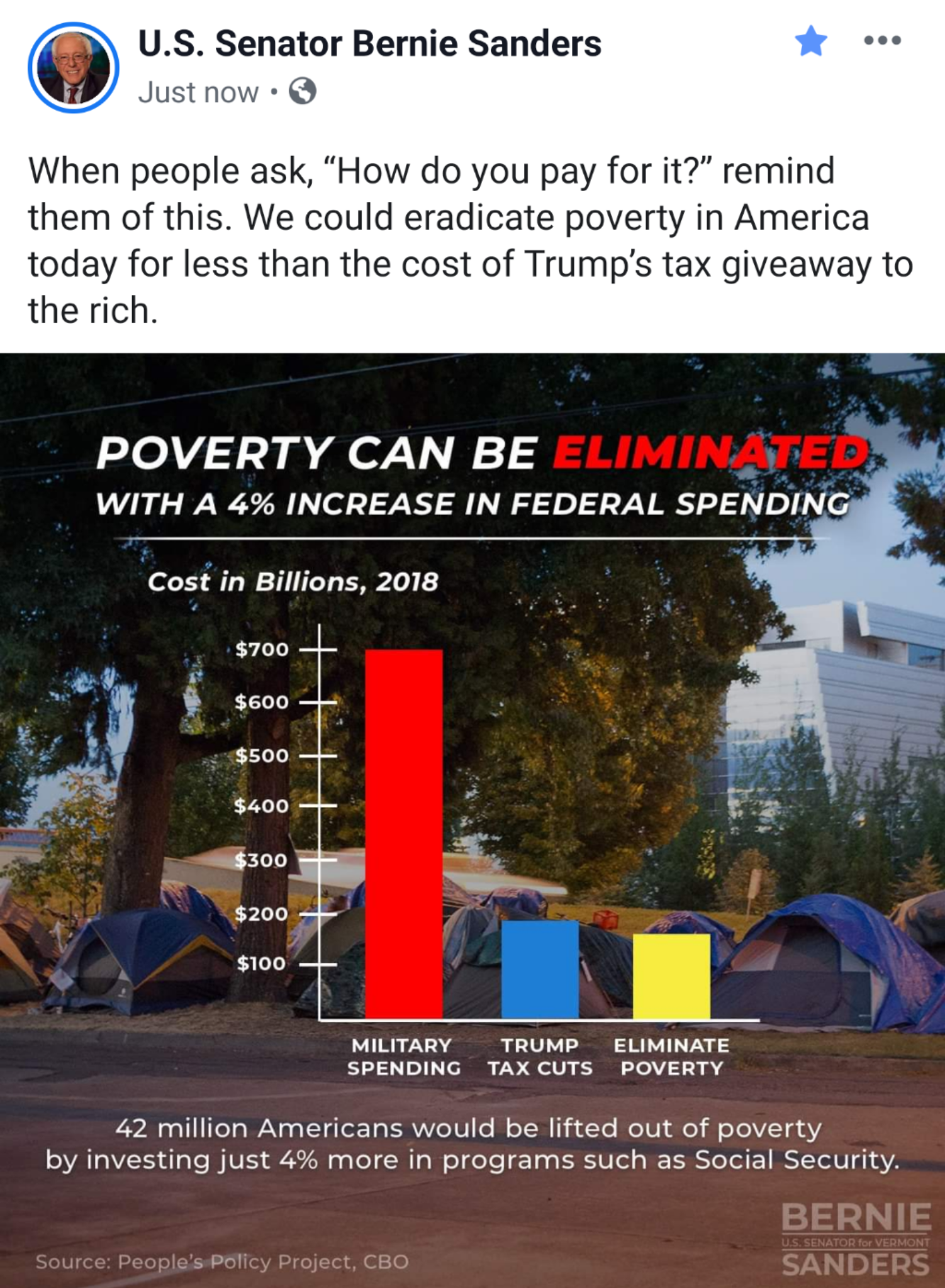Open the poverty infographic image in the post
945x1288 pixels.
click(472, 818)
